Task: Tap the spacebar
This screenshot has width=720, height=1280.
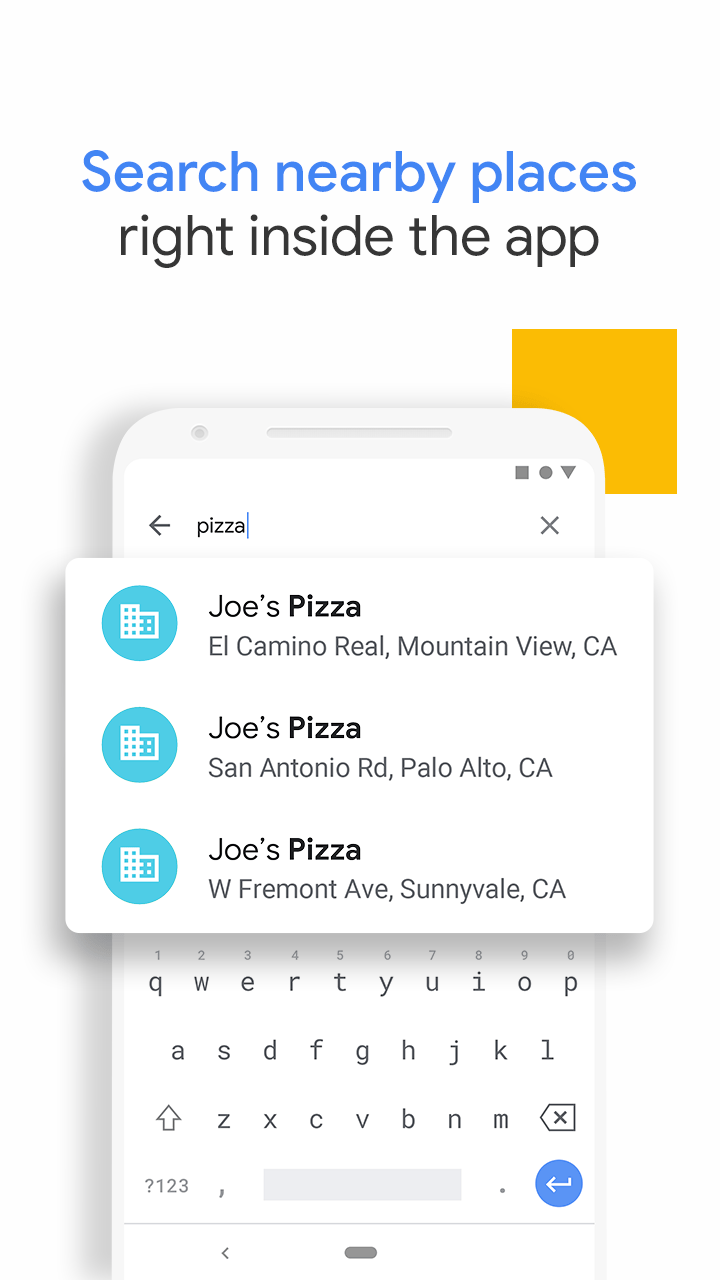Action: tap(362, 1183)
